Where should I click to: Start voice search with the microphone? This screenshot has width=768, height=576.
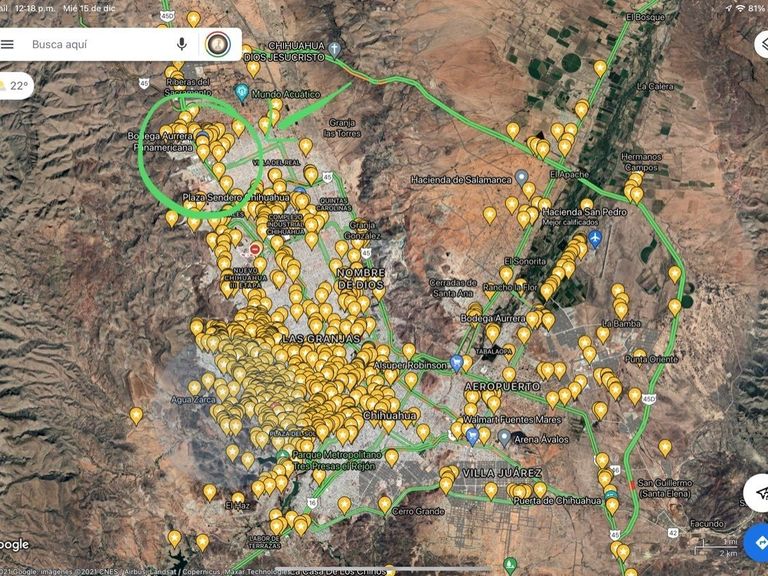pyautogui.click(x=182, y=44)
